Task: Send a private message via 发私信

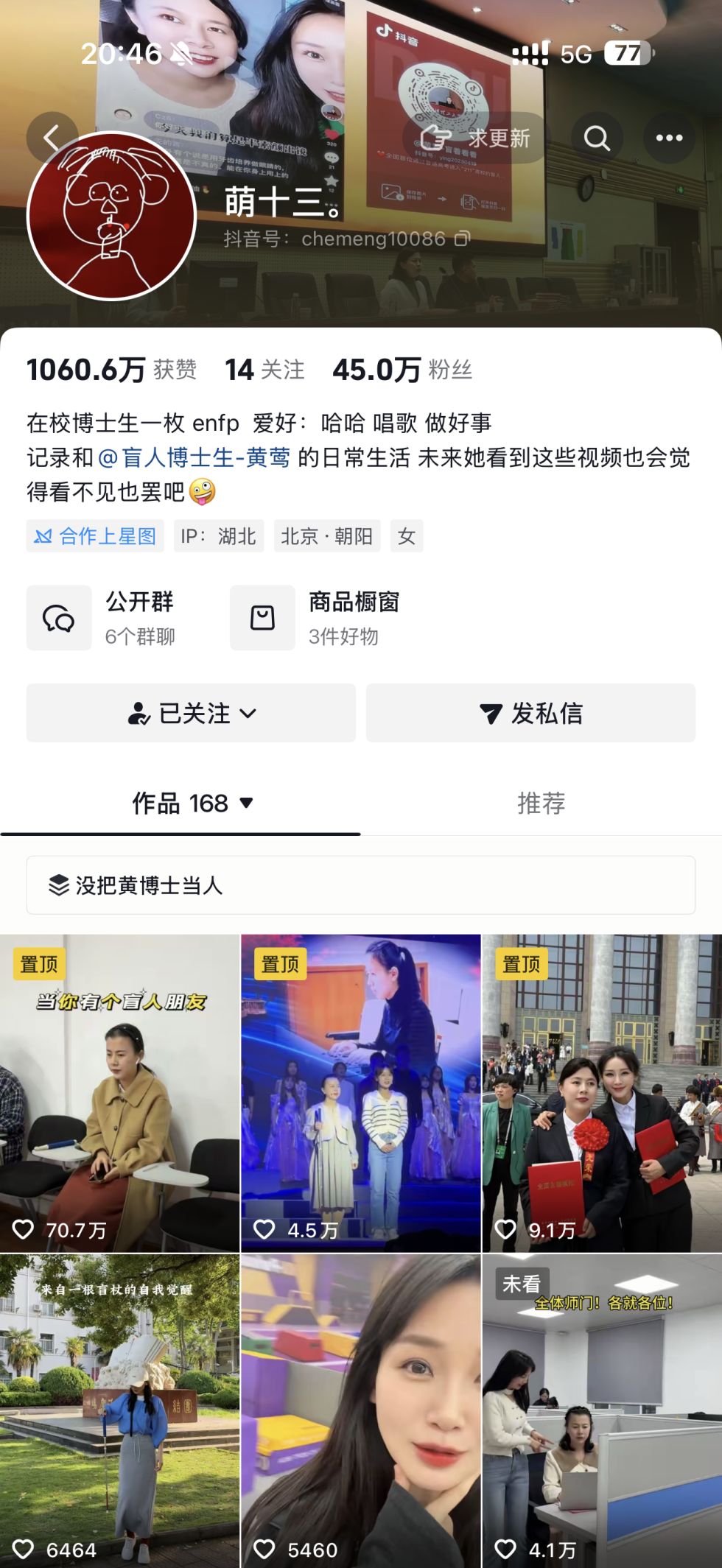Action: point(530,713)
